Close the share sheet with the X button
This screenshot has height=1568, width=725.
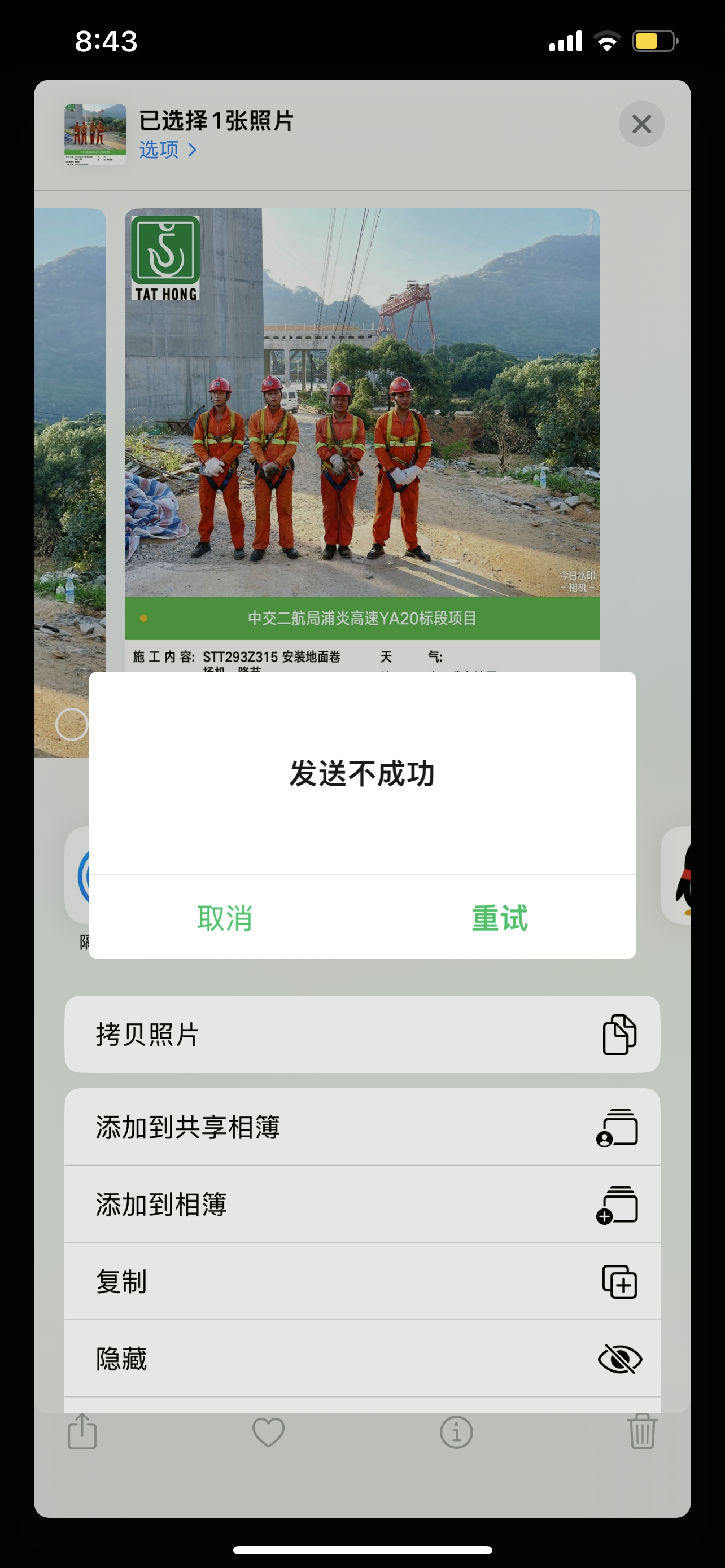click(641, 124)
